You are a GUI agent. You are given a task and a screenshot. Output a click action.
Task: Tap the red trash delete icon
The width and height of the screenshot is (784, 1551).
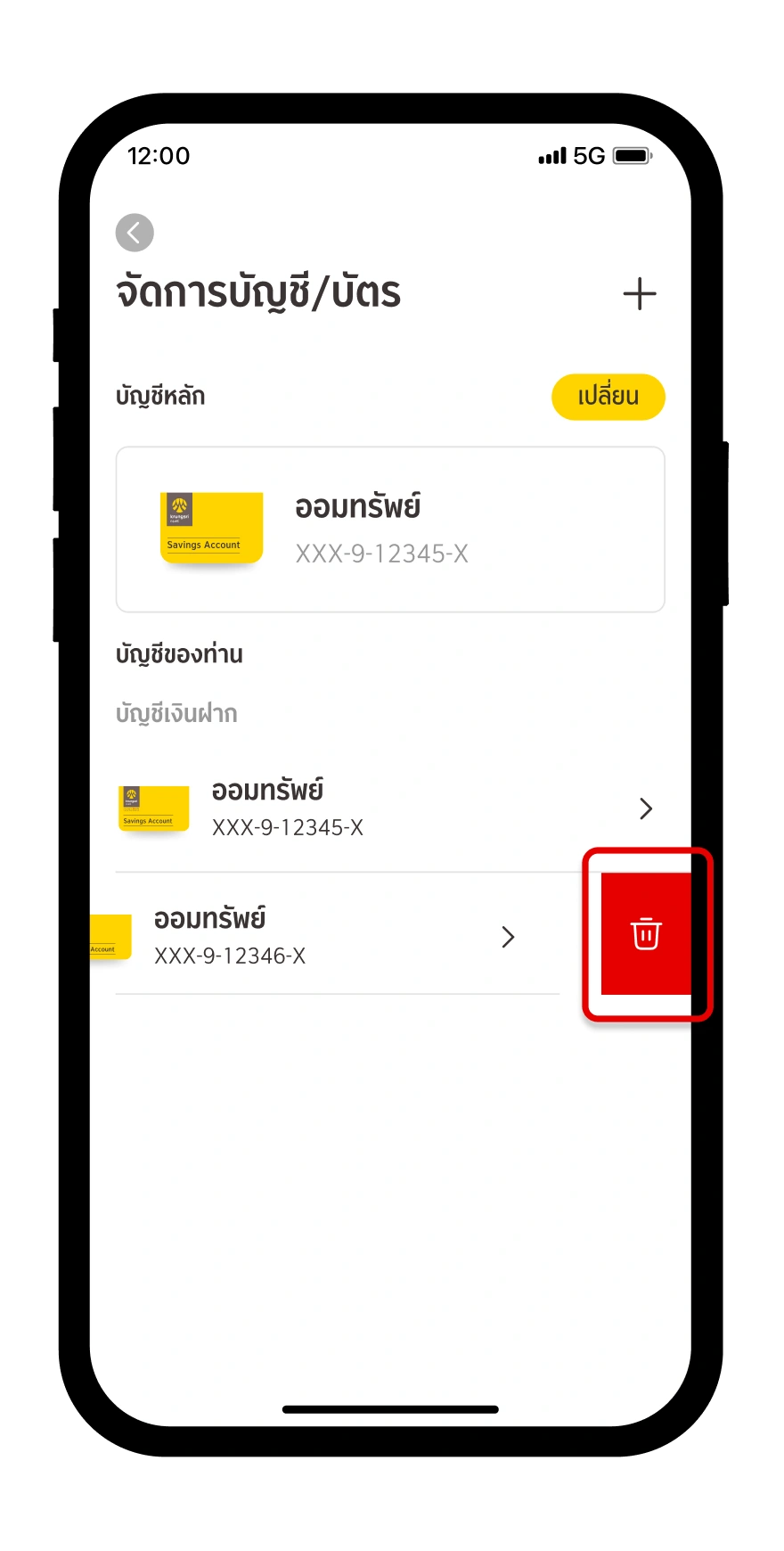click(645, 934)
